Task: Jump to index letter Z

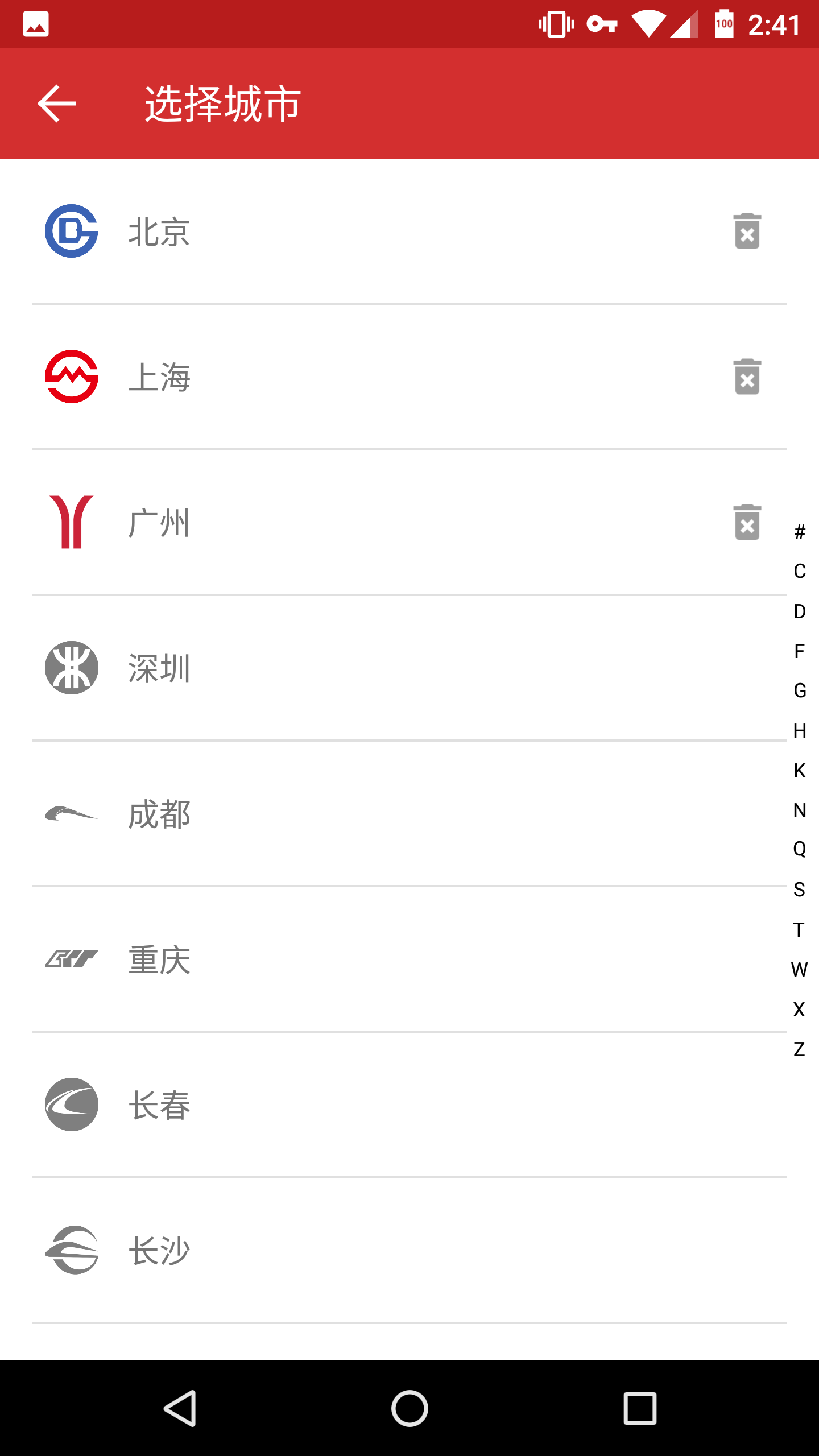Action: tap(799, 1049)
